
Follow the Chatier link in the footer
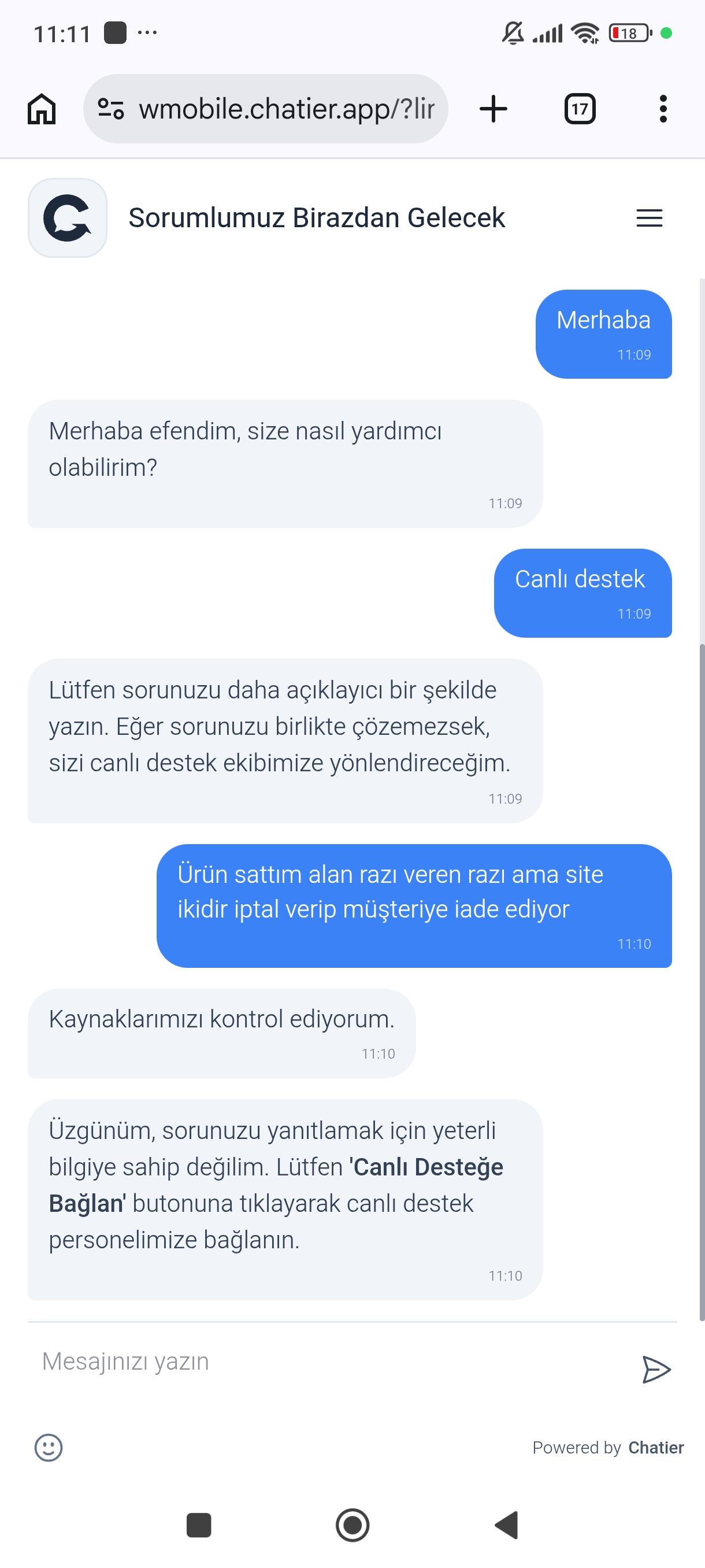pos(656,1448)
